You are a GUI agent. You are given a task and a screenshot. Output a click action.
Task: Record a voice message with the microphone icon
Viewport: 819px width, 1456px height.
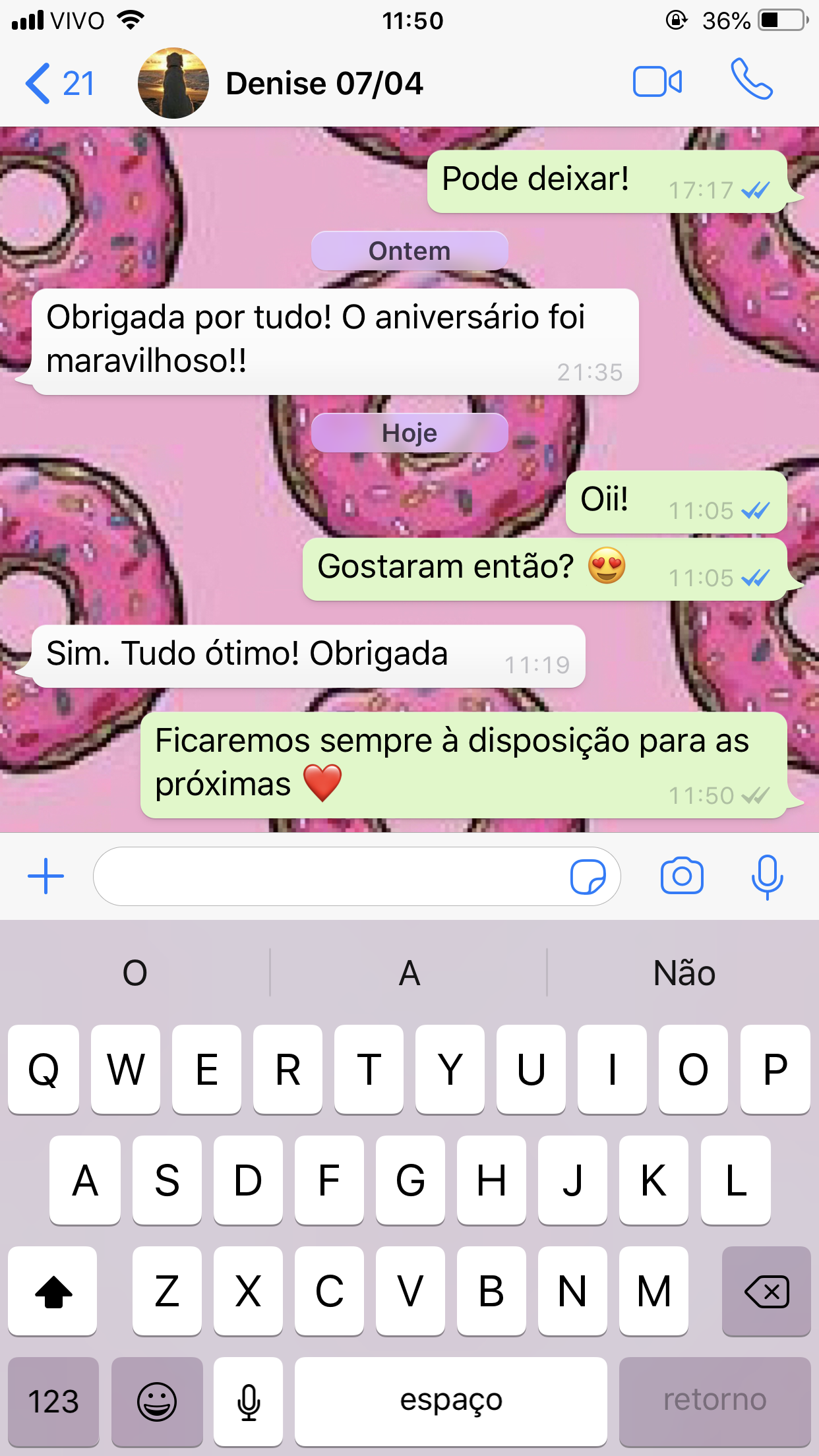pyautogui.click(x=767, y=876)
